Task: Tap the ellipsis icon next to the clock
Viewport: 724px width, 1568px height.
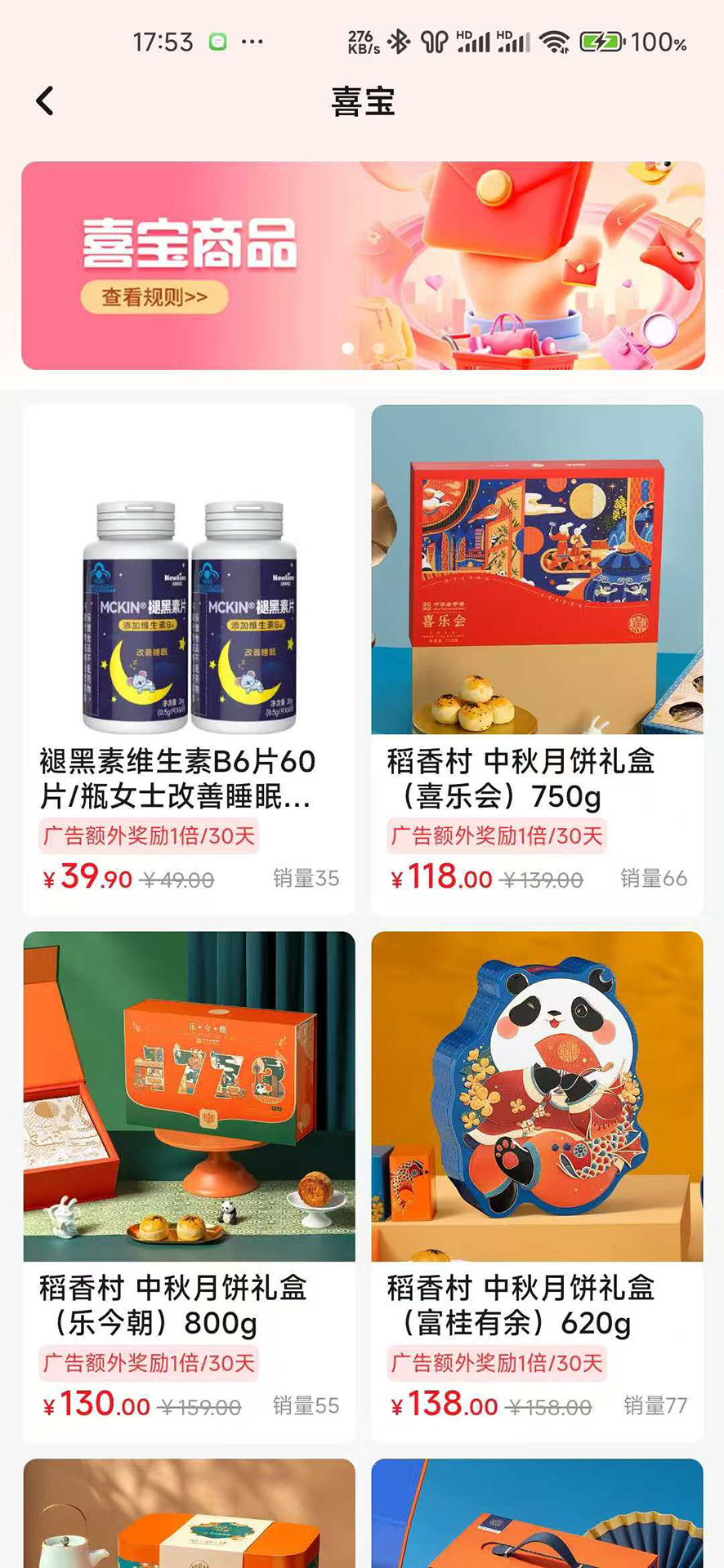Action: coord(253,40)
